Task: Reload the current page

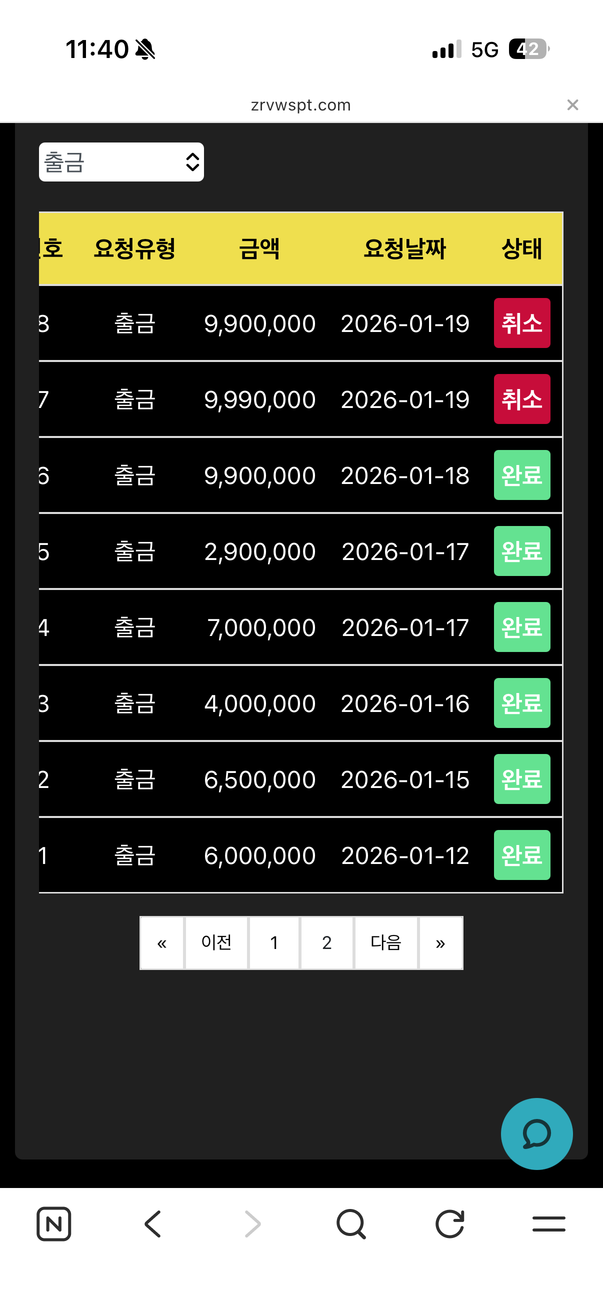Action: point(450,1224)
